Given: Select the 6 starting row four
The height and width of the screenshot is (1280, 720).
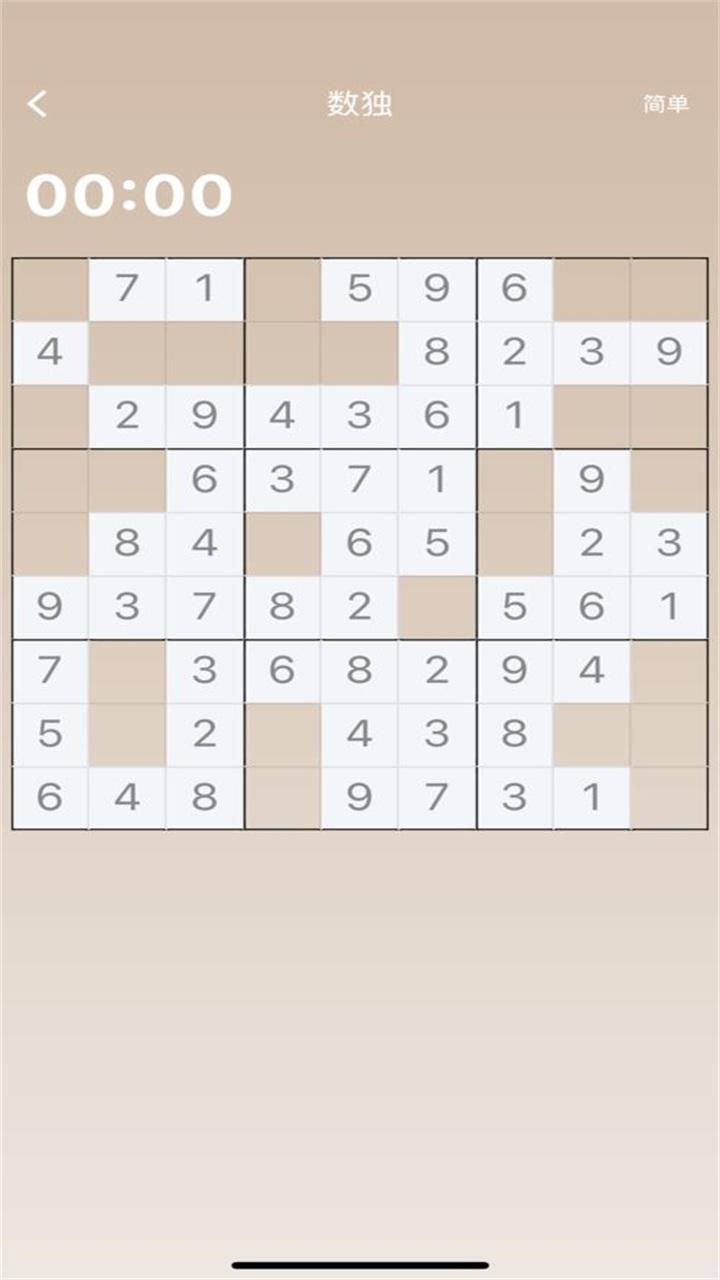Looking at the screenshot, I should [x=205, y=478].
